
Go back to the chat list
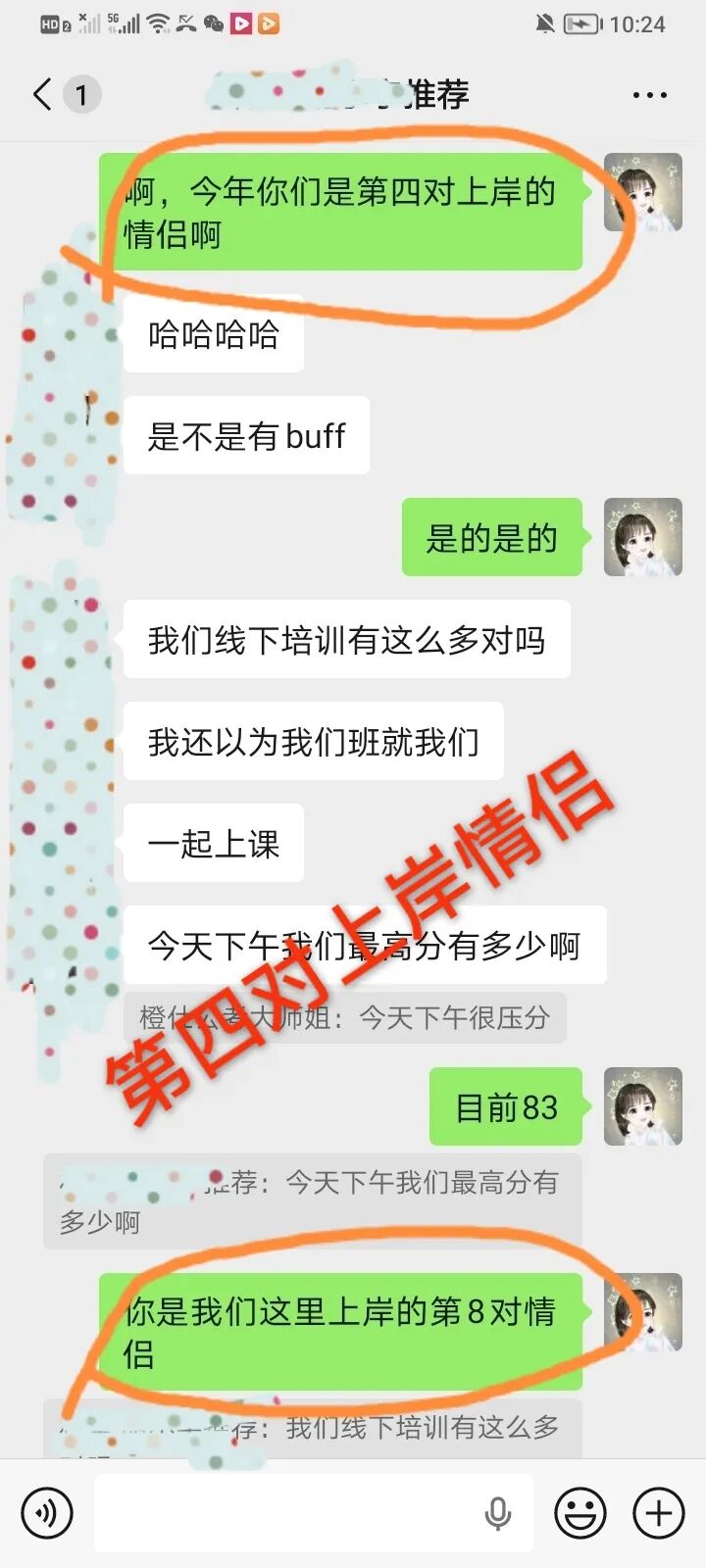pos(41,95)
